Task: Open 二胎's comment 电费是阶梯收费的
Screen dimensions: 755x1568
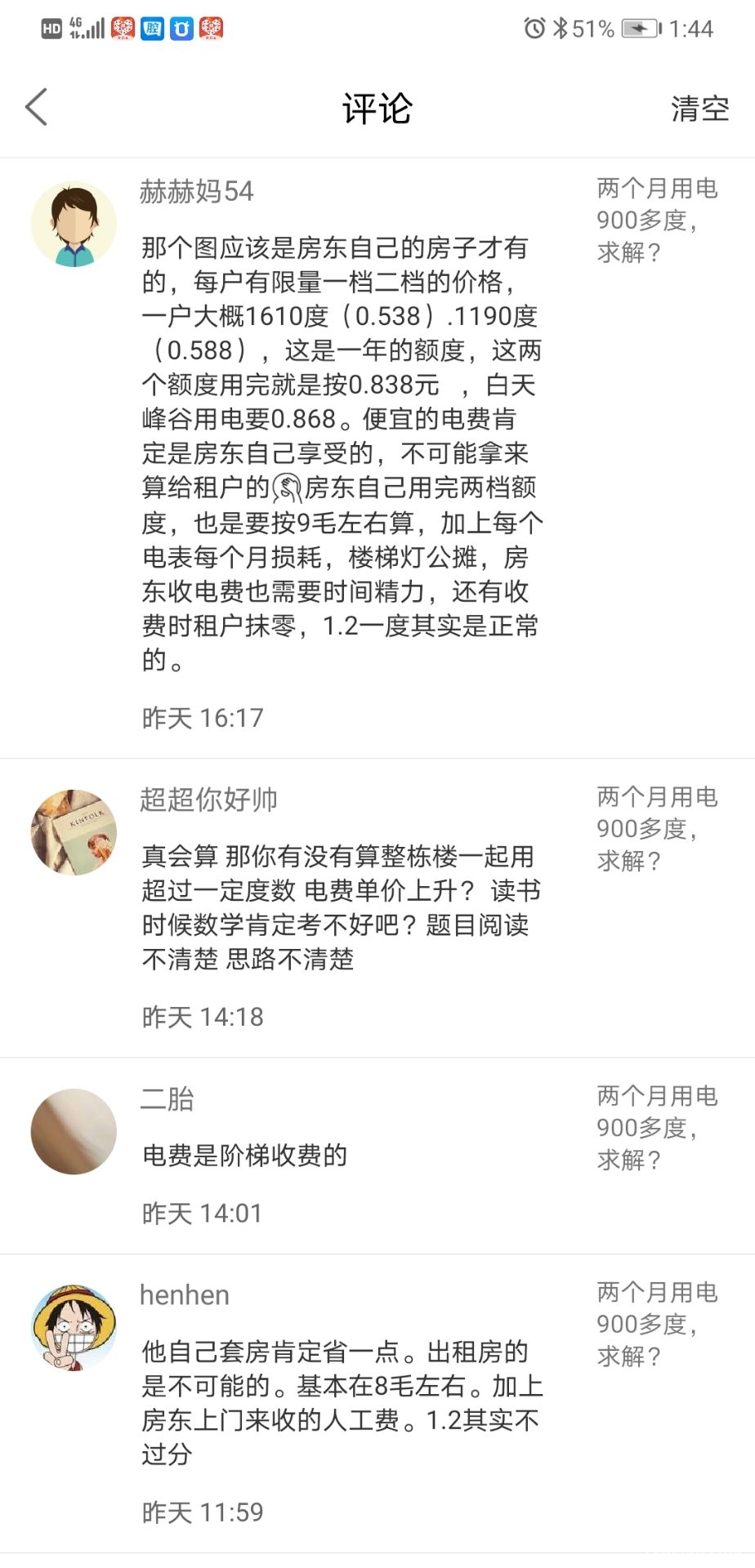Action: pos(245,1156)
